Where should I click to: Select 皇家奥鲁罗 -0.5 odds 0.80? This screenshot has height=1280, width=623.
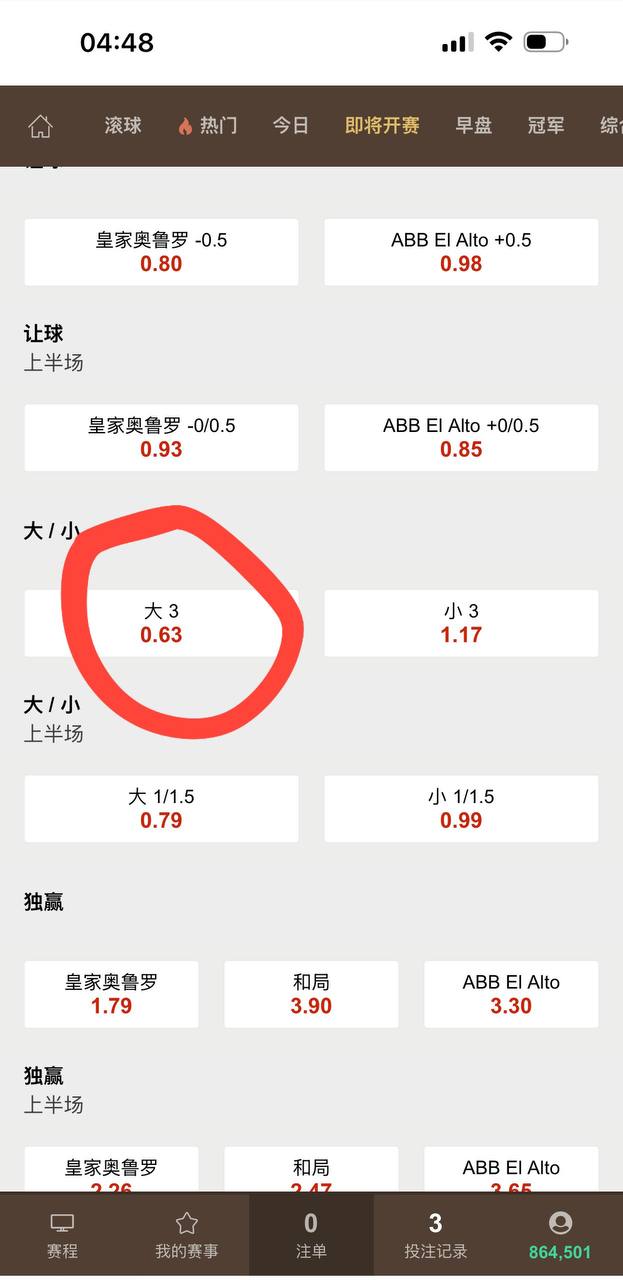[x=161, y=252]
